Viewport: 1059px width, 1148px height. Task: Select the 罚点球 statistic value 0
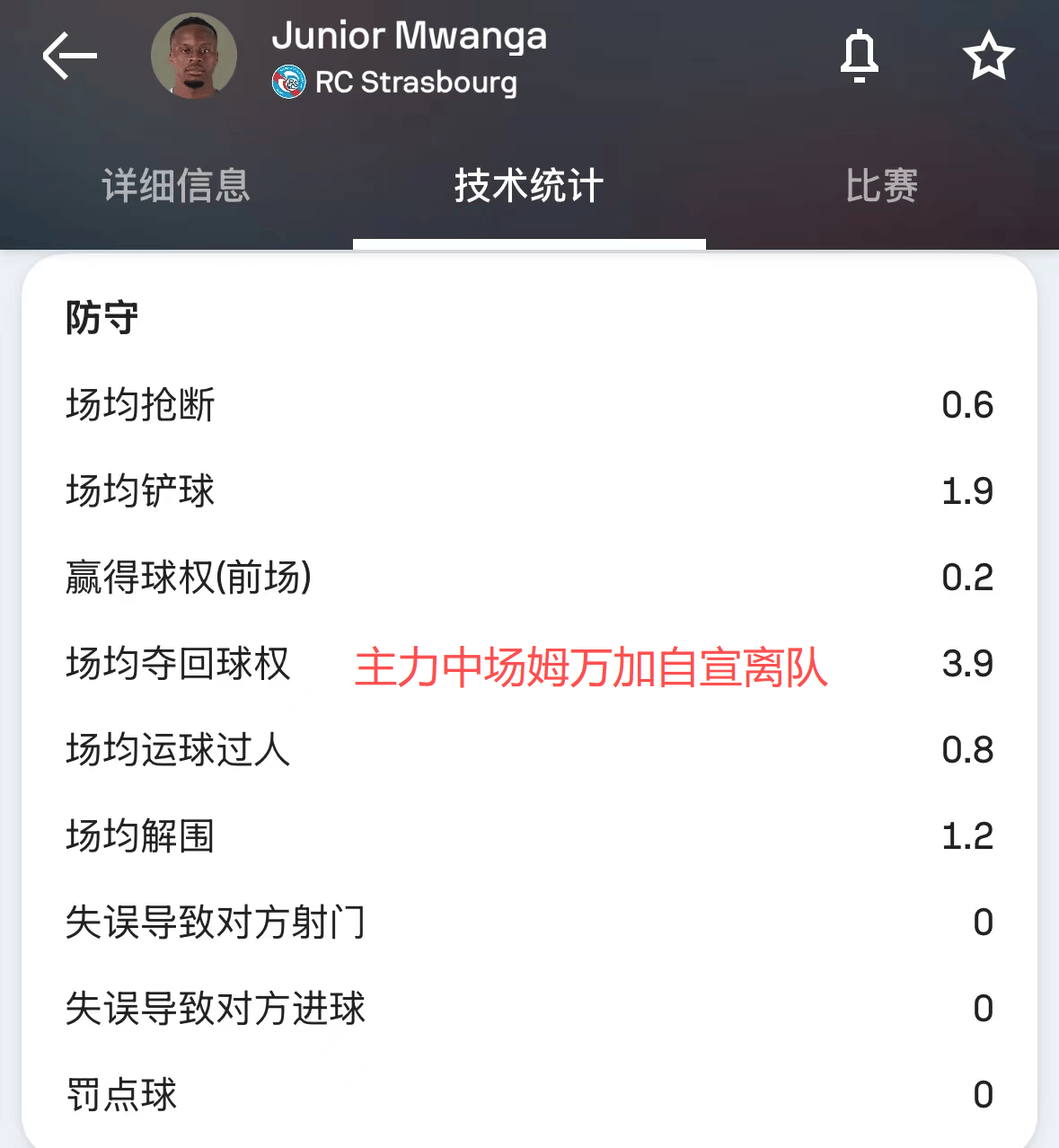(984, 1095)
